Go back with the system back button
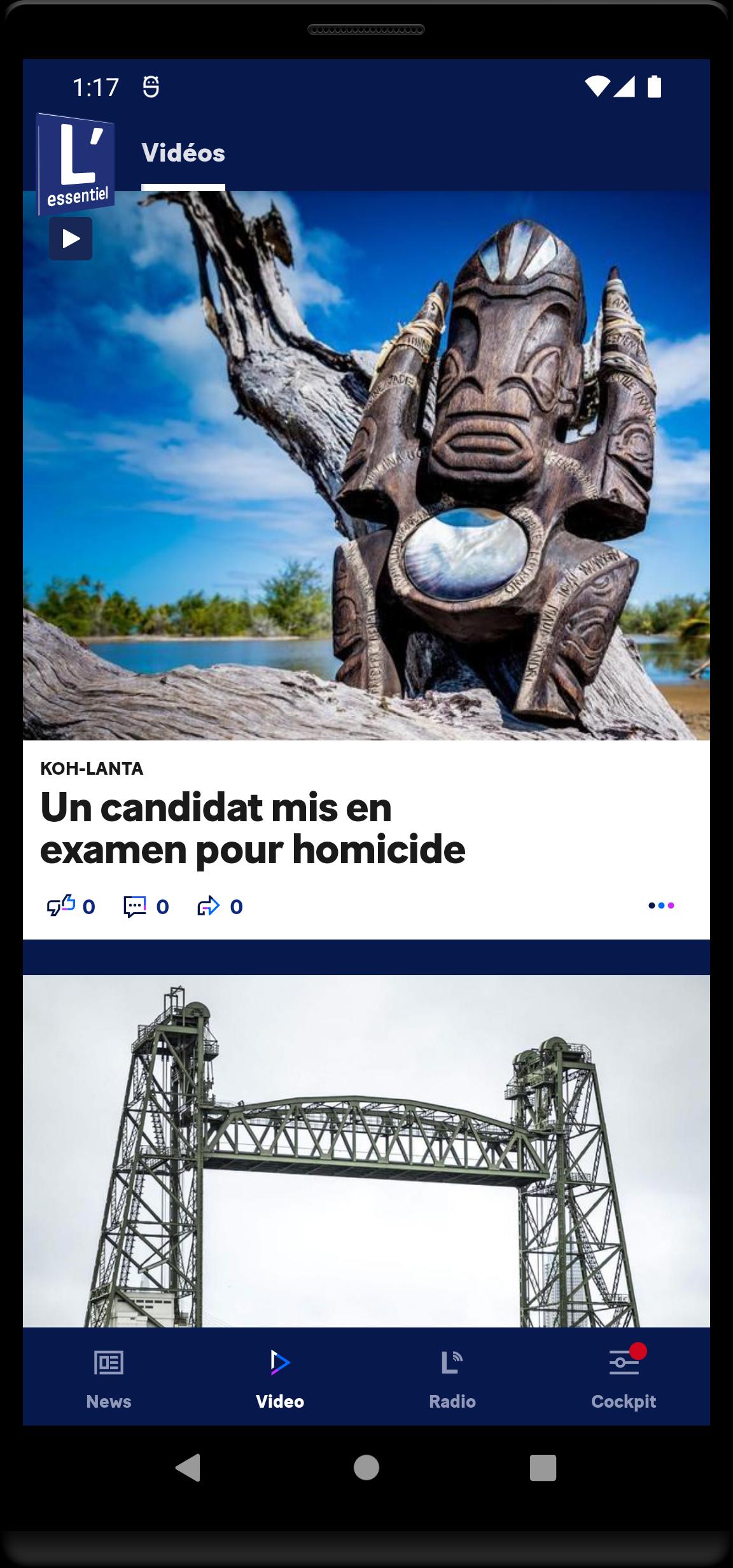 [x=188, y=1467]
